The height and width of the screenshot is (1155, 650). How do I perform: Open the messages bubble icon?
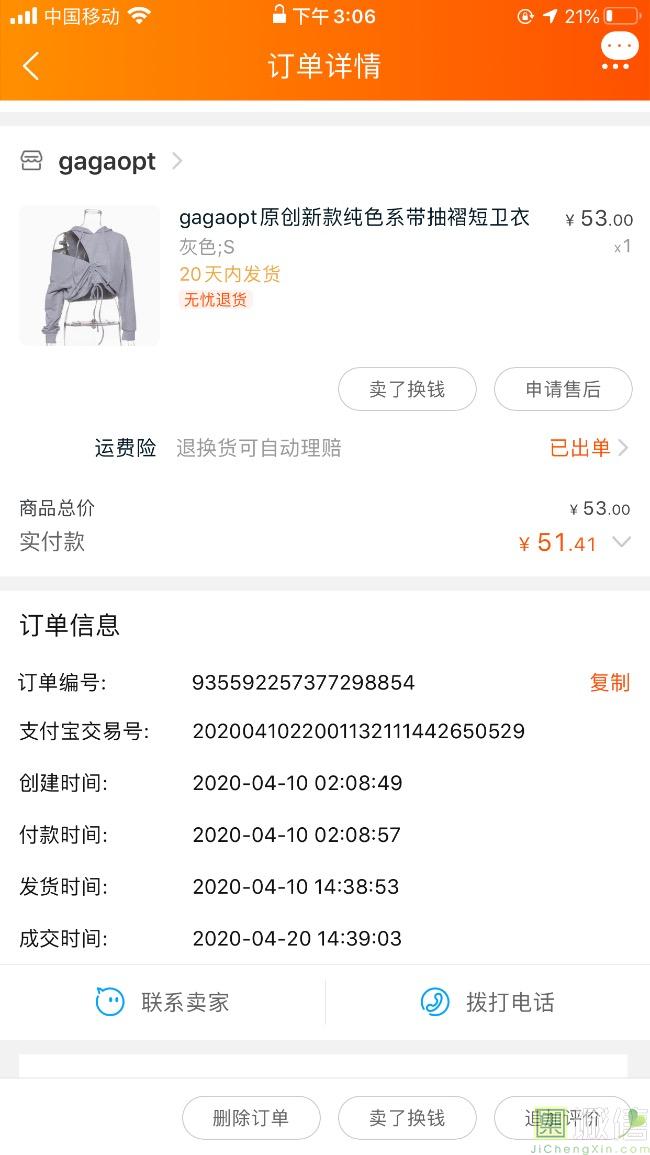click(618, 51)
